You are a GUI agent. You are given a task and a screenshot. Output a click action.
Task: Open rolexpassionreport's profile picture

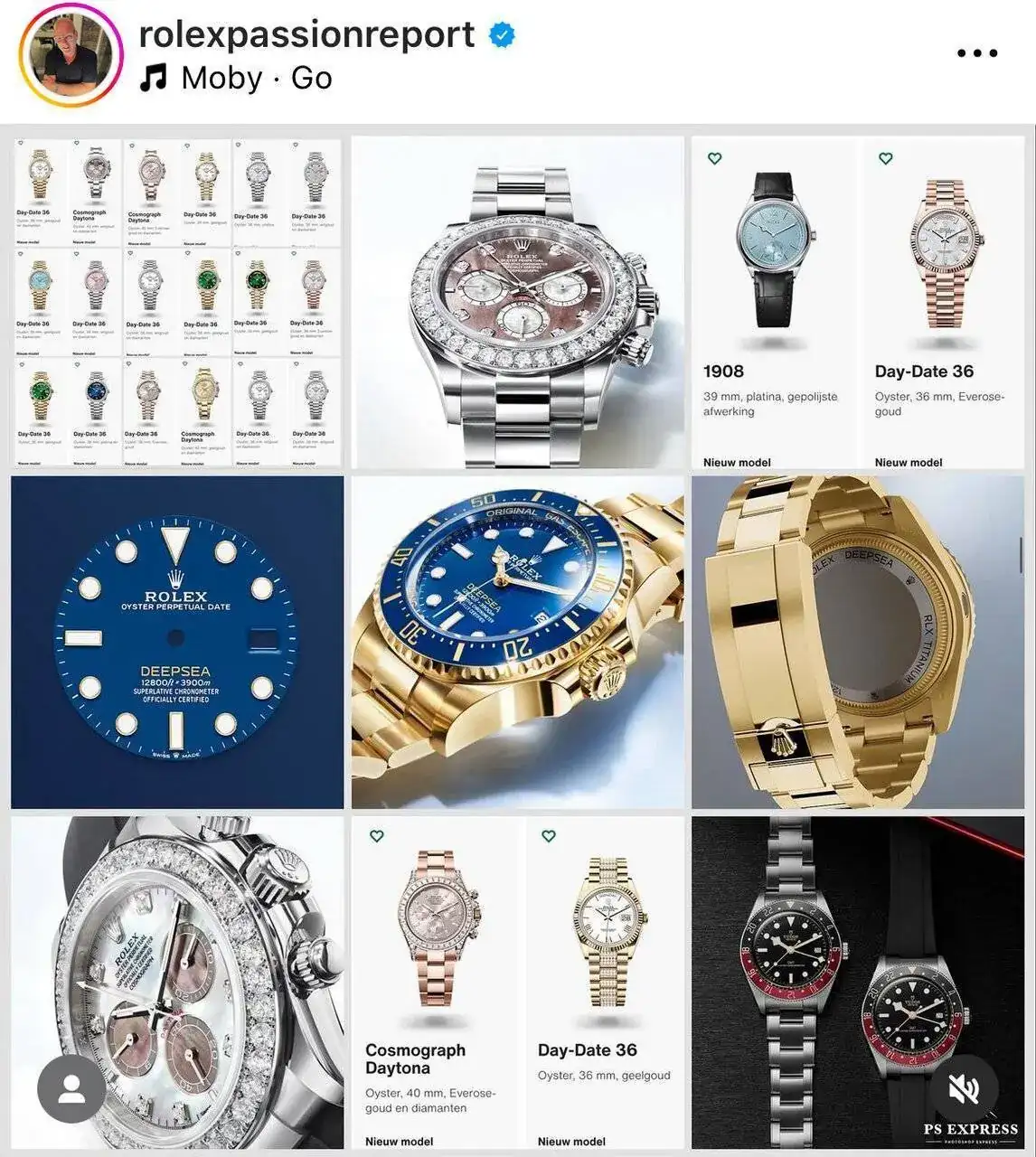click(71, 56)
